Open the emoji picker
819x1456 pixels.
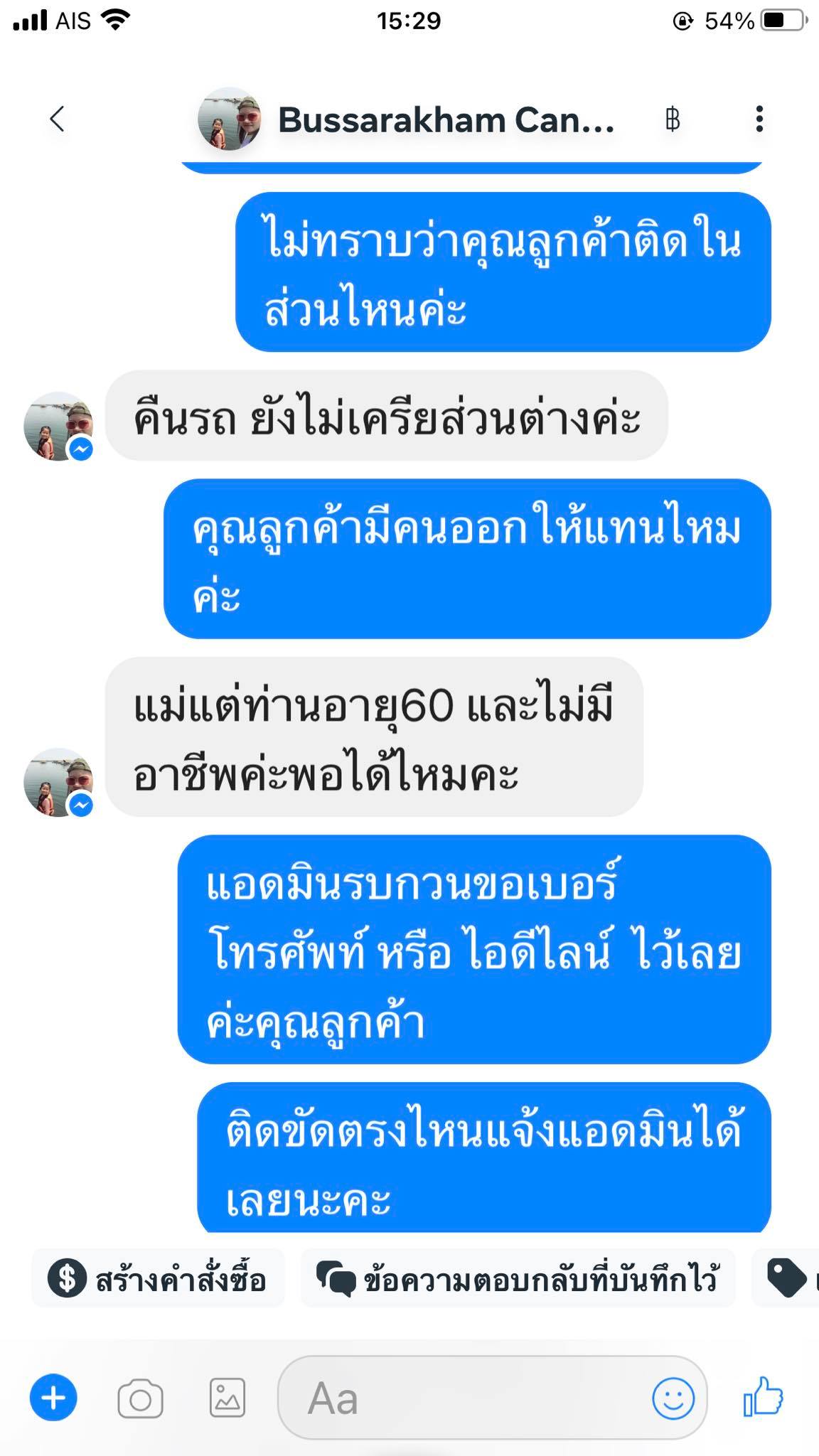[x=673, y=1398]
